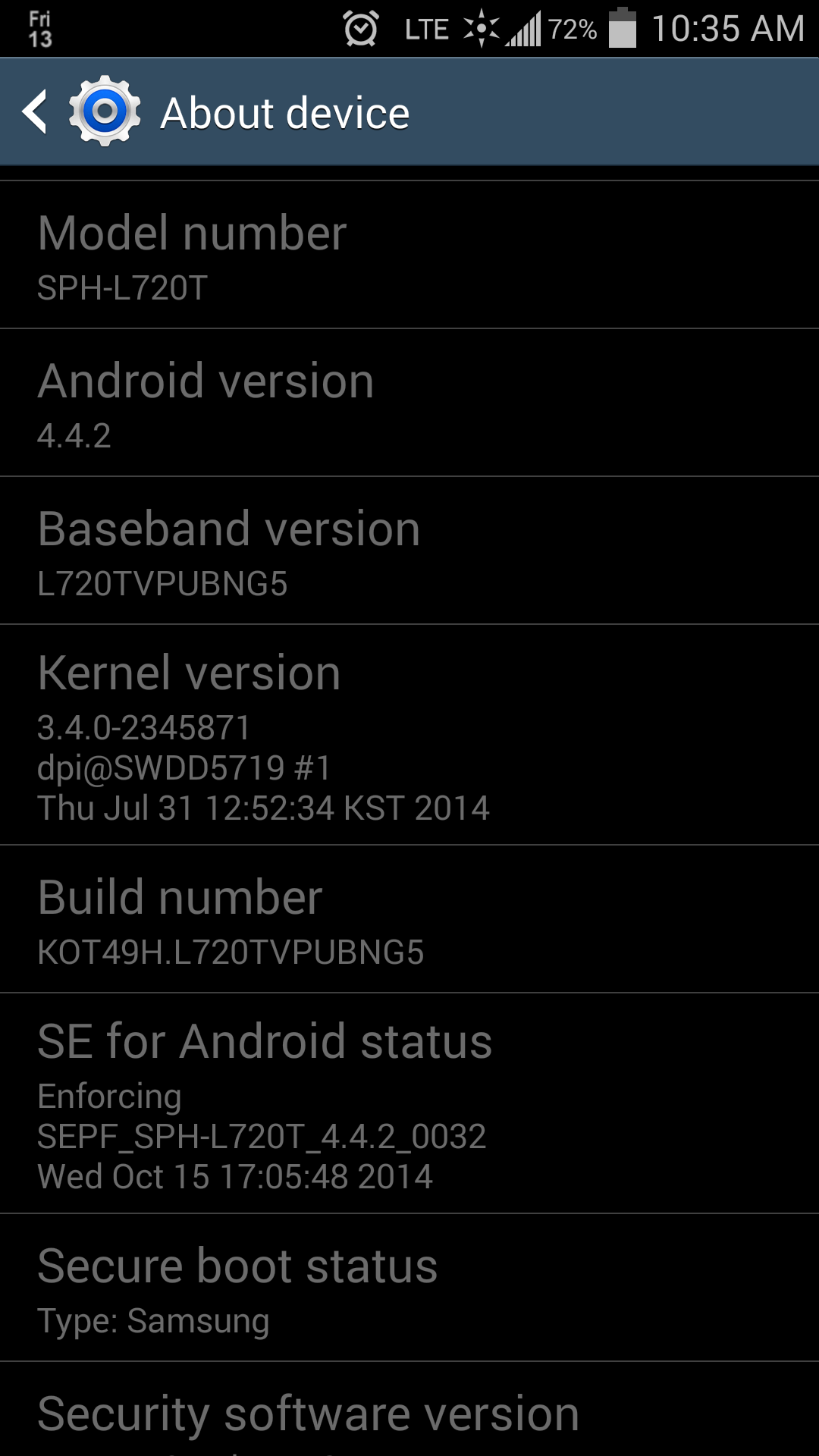Image resolution: width=819 pixels, height=1456 pixels.
Task: Tap the Model number row
Action: [409, 255]
